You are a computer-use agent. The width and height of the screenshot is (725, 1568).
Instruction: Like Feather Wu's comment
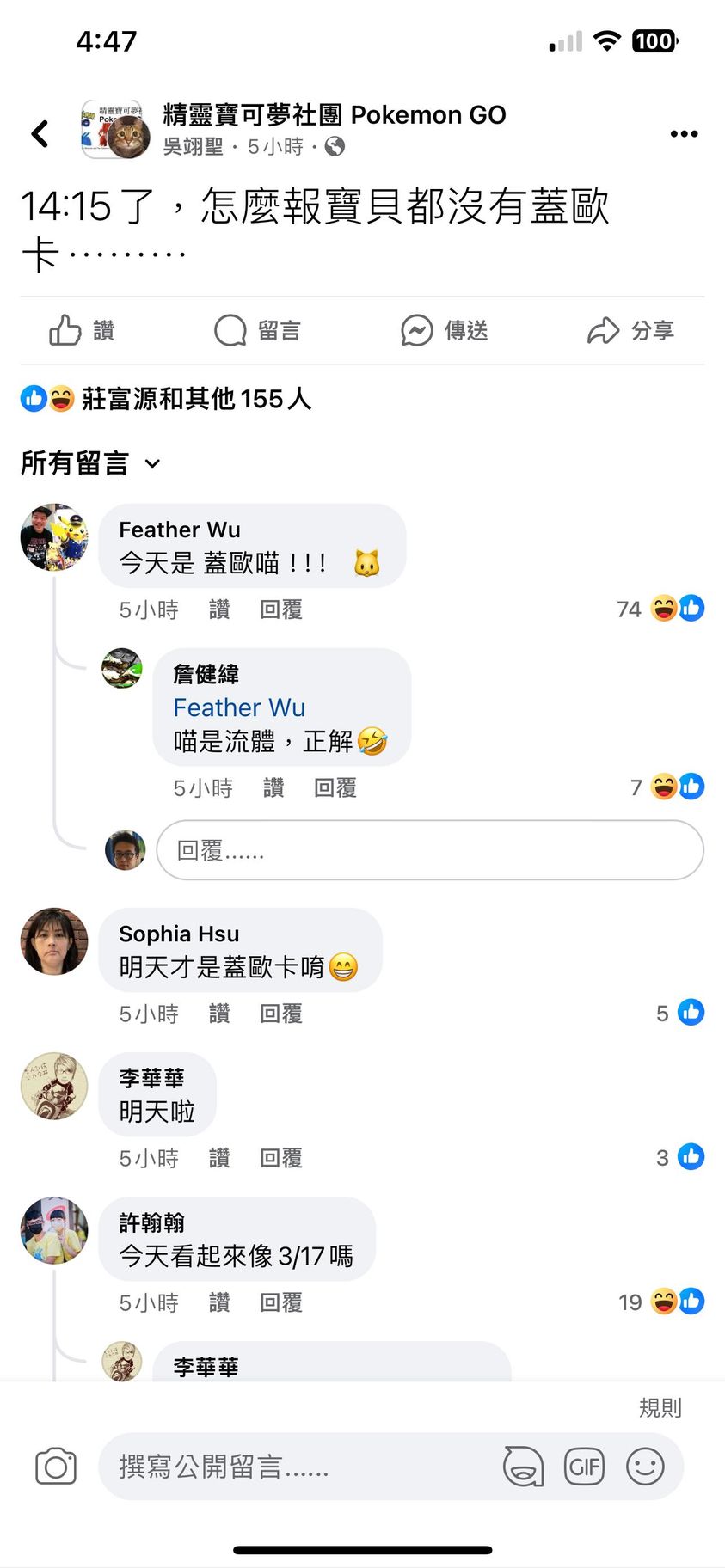click(x=219, y=609)
